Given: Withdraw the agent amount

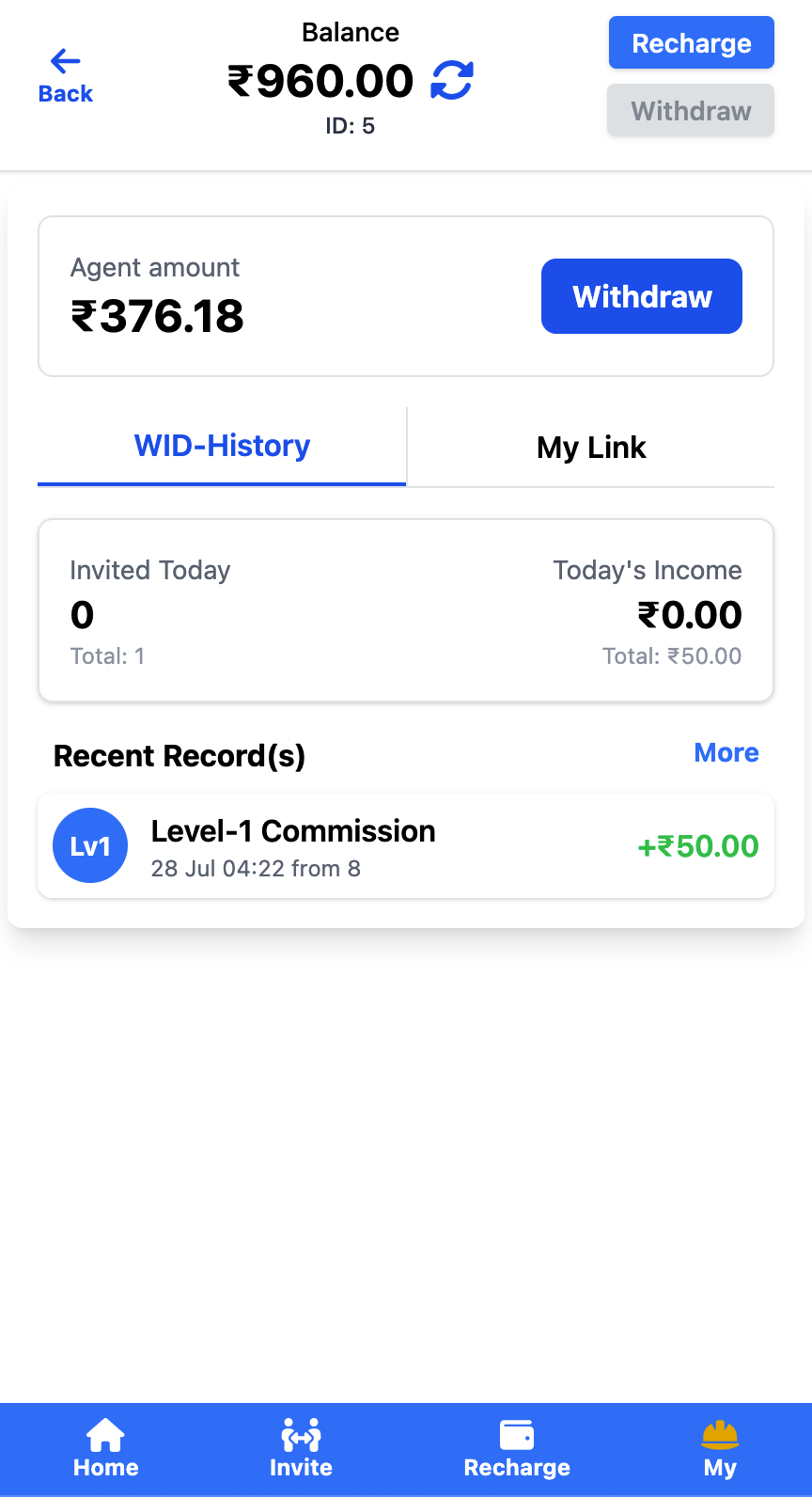Looking at the screenshot, I should (642, 296).
